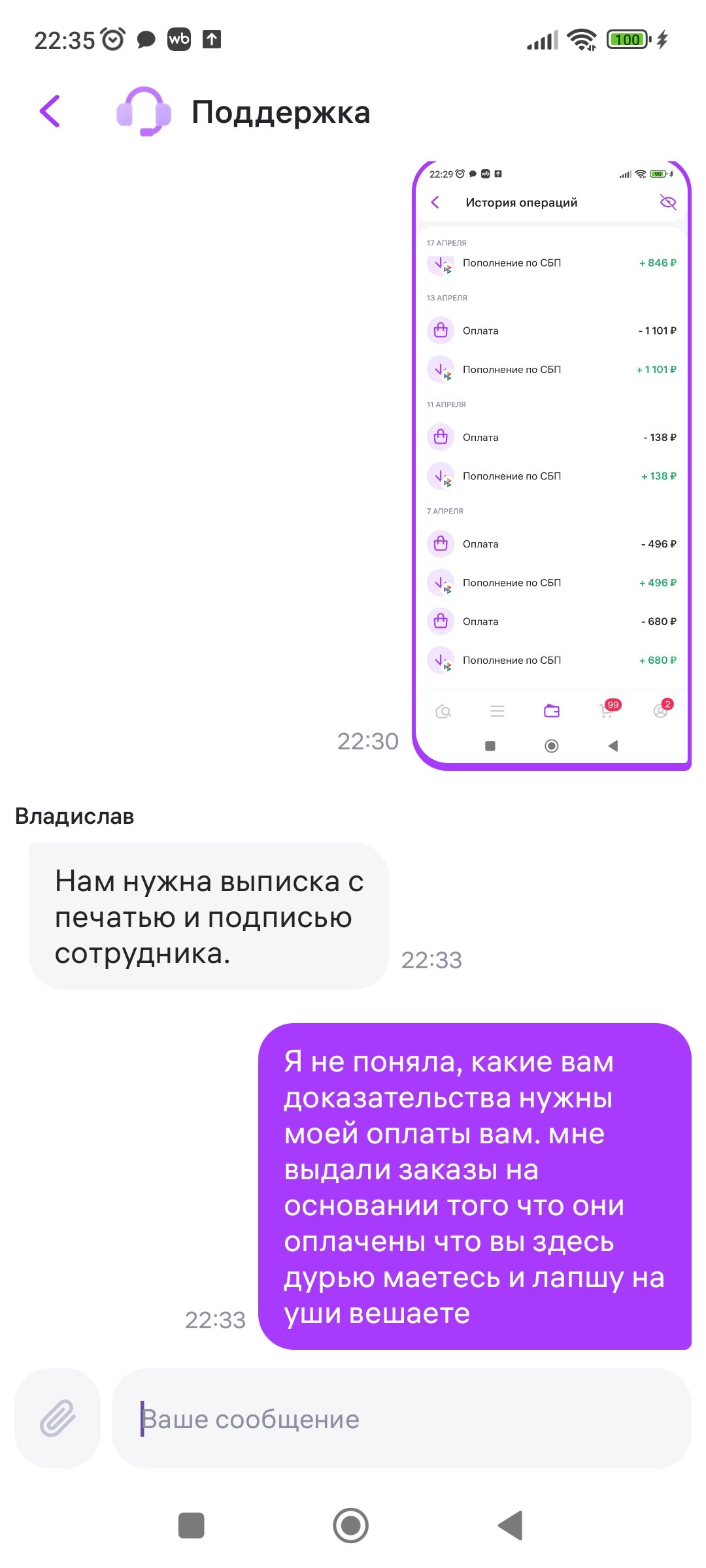Tap the system back triangle
This screenshot has width=706, height=1568.
pyautogui.click(x=511, y=1526)
